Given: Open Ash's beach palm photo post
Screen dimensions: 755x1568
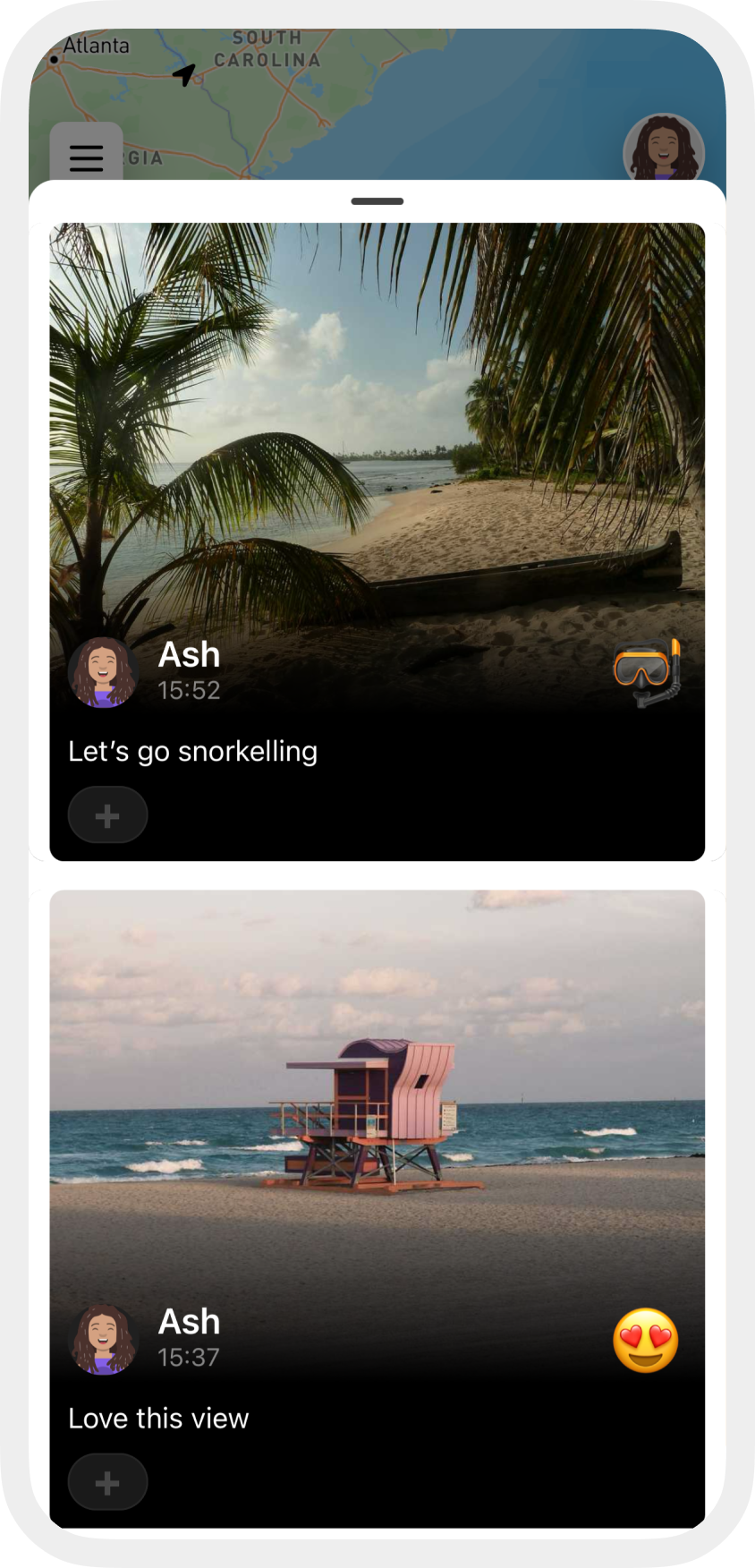Looking at the screenshot, I should pyautogui.click(x=377, y=430).
